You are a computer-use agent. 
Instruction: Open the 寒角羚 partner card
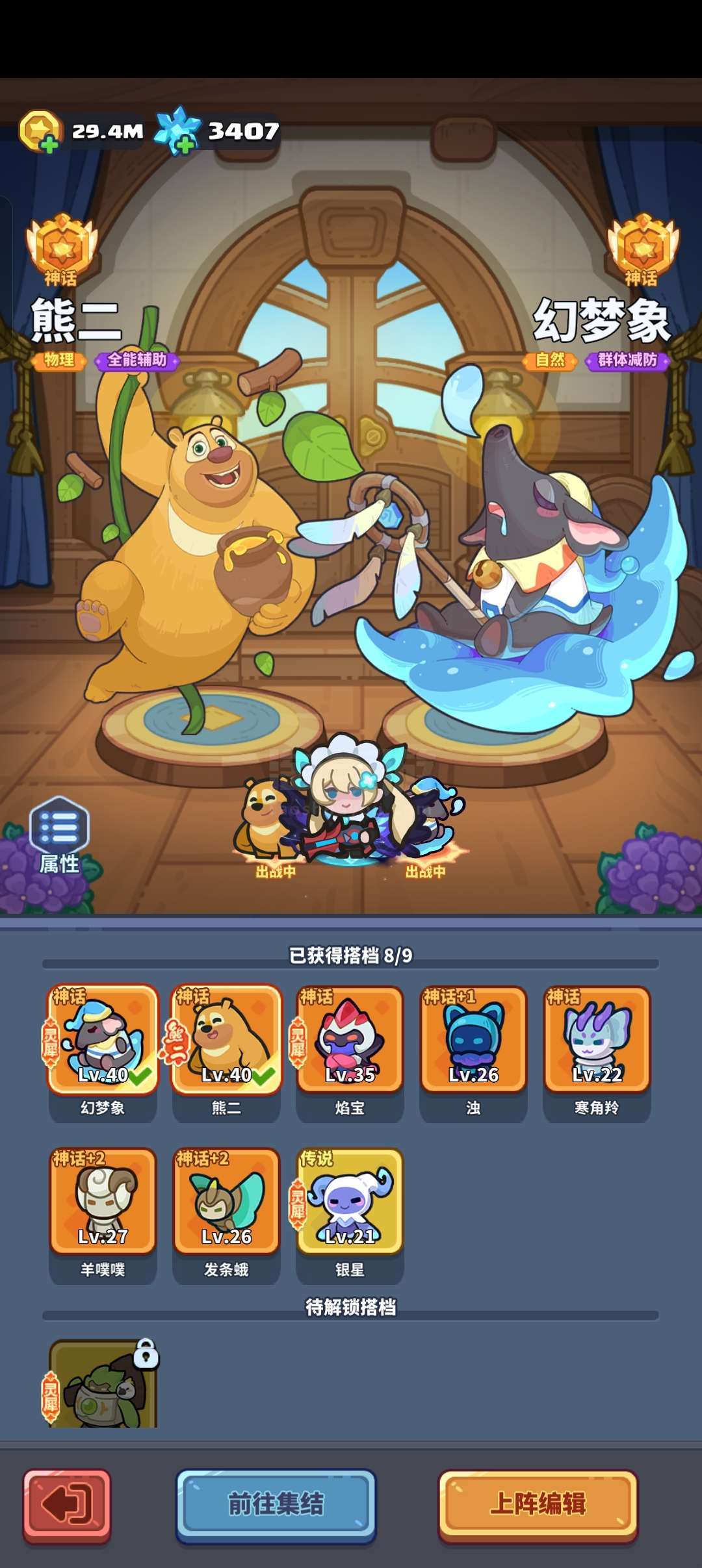pos(597,1052)
